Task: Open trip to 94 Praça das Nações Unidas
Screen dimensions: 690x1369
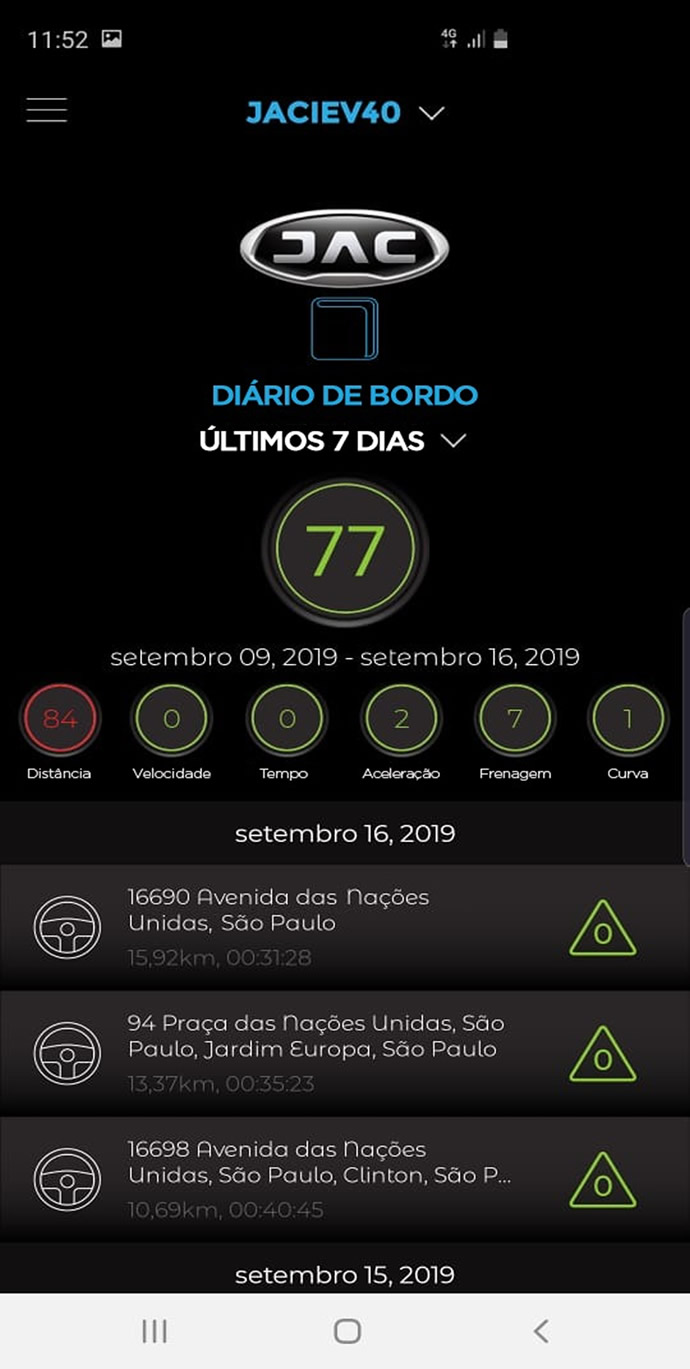Action: point(345,1054)
